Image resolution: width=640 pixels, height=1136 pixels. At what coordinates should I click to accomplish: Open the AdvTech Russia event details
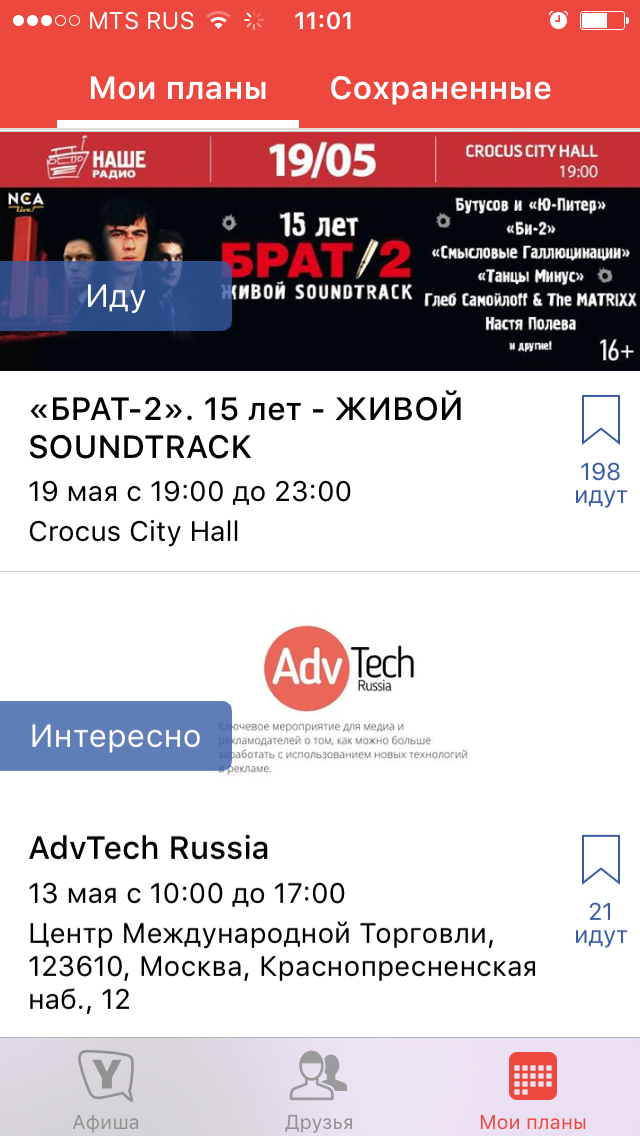pyautogui.click(x=149, y=848)
